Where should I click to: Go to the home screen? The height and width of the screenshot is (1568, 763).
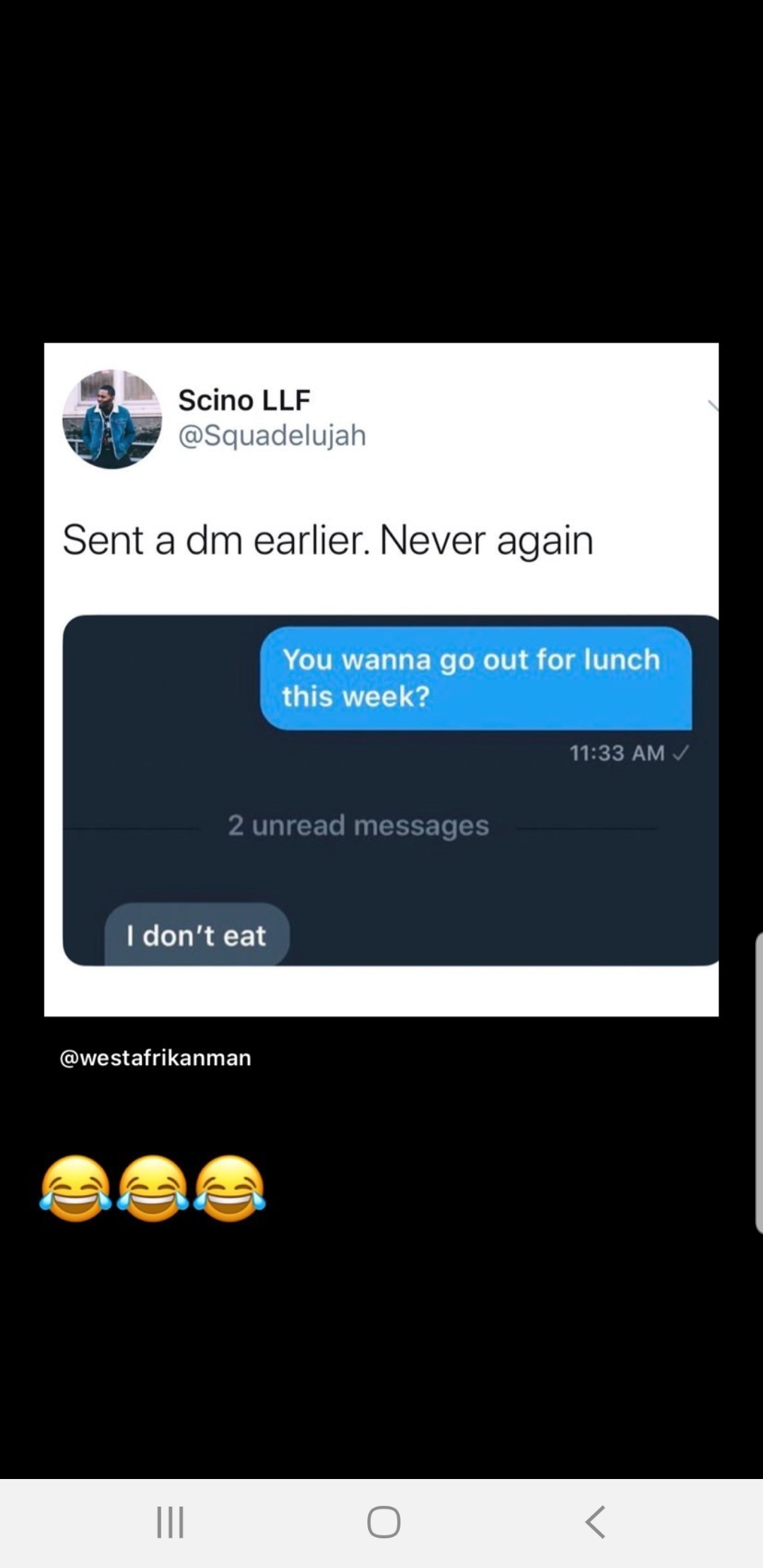[384, 1521]
